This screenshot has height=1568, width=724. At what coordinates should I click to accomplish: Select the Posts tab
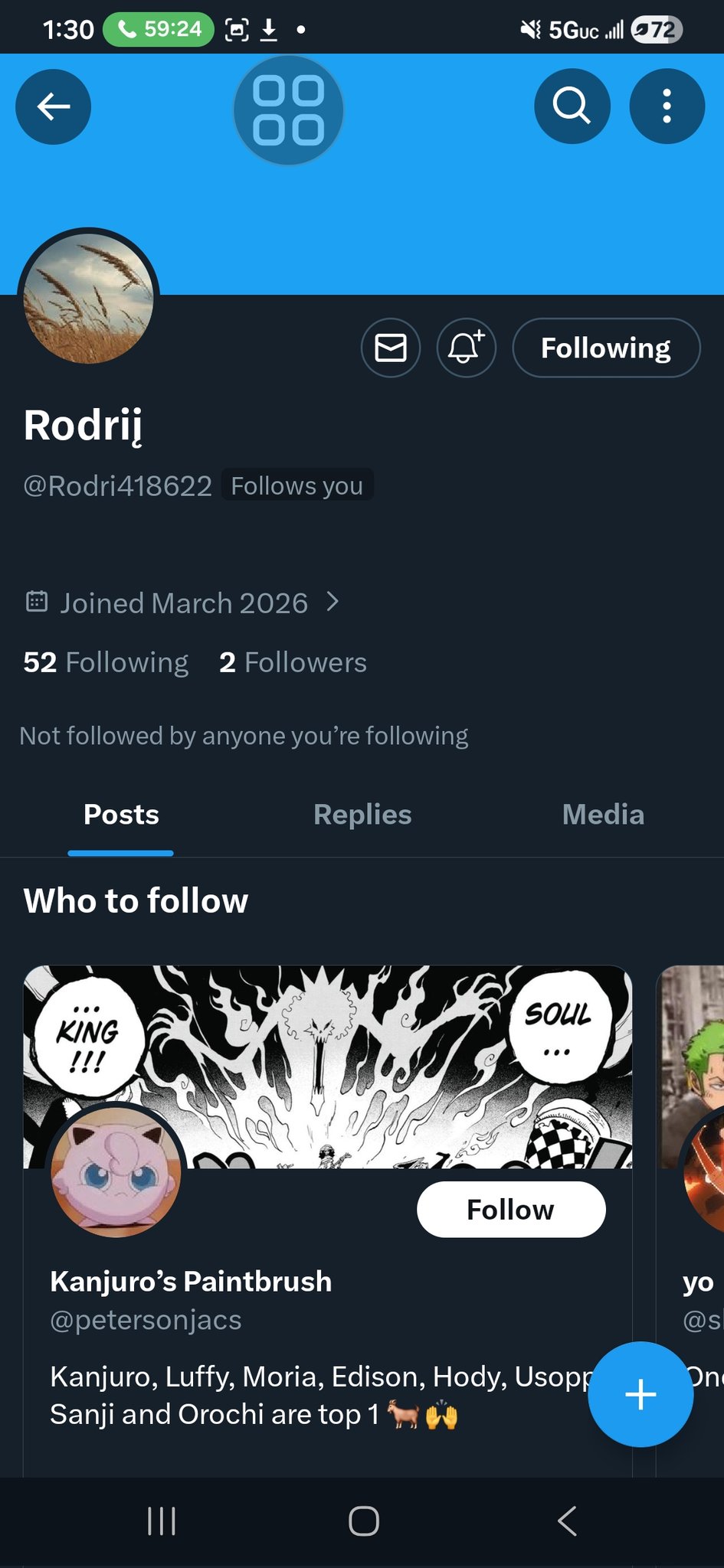click(x=121, y=815)
